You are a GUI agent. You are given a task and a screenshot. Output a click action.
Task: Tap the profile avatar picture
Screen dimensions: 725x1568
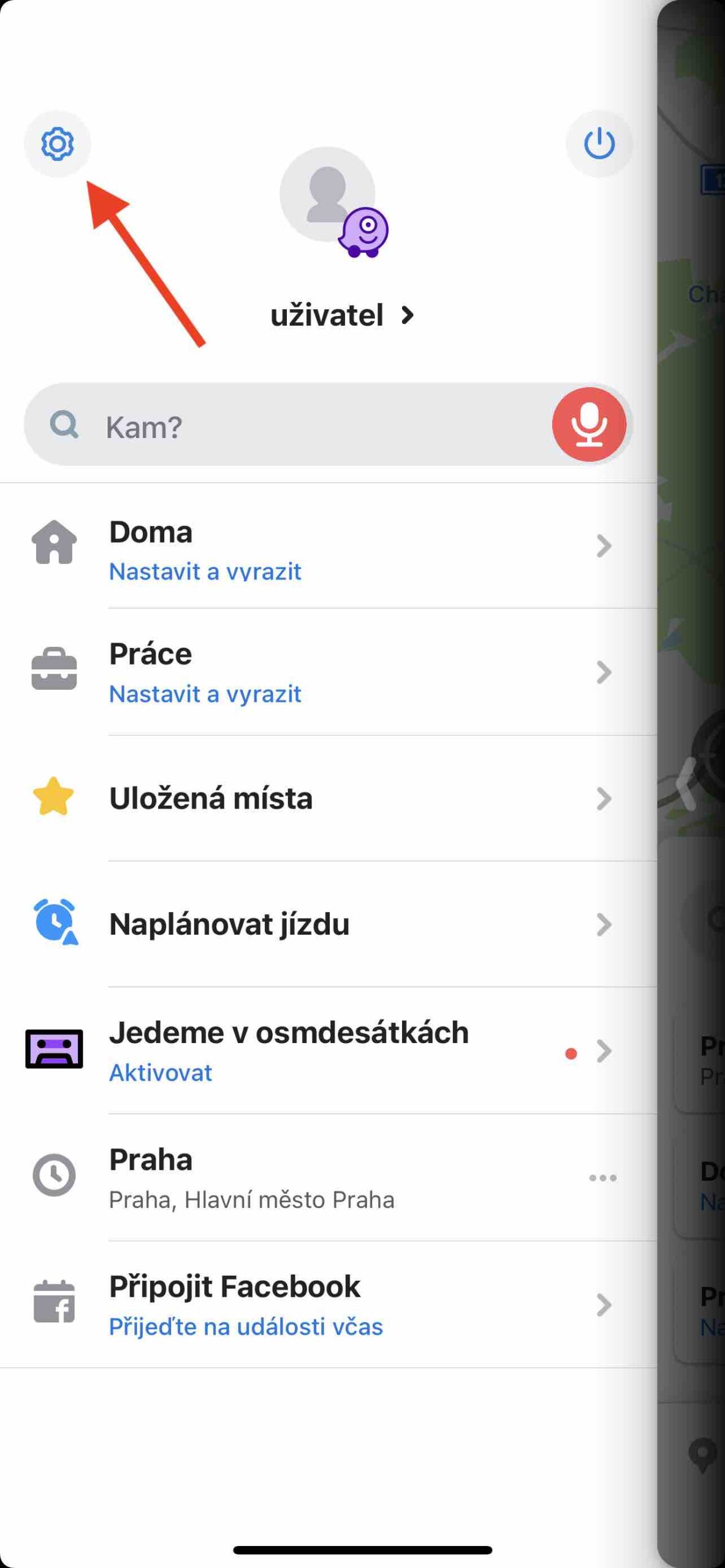tap(327, 195)
